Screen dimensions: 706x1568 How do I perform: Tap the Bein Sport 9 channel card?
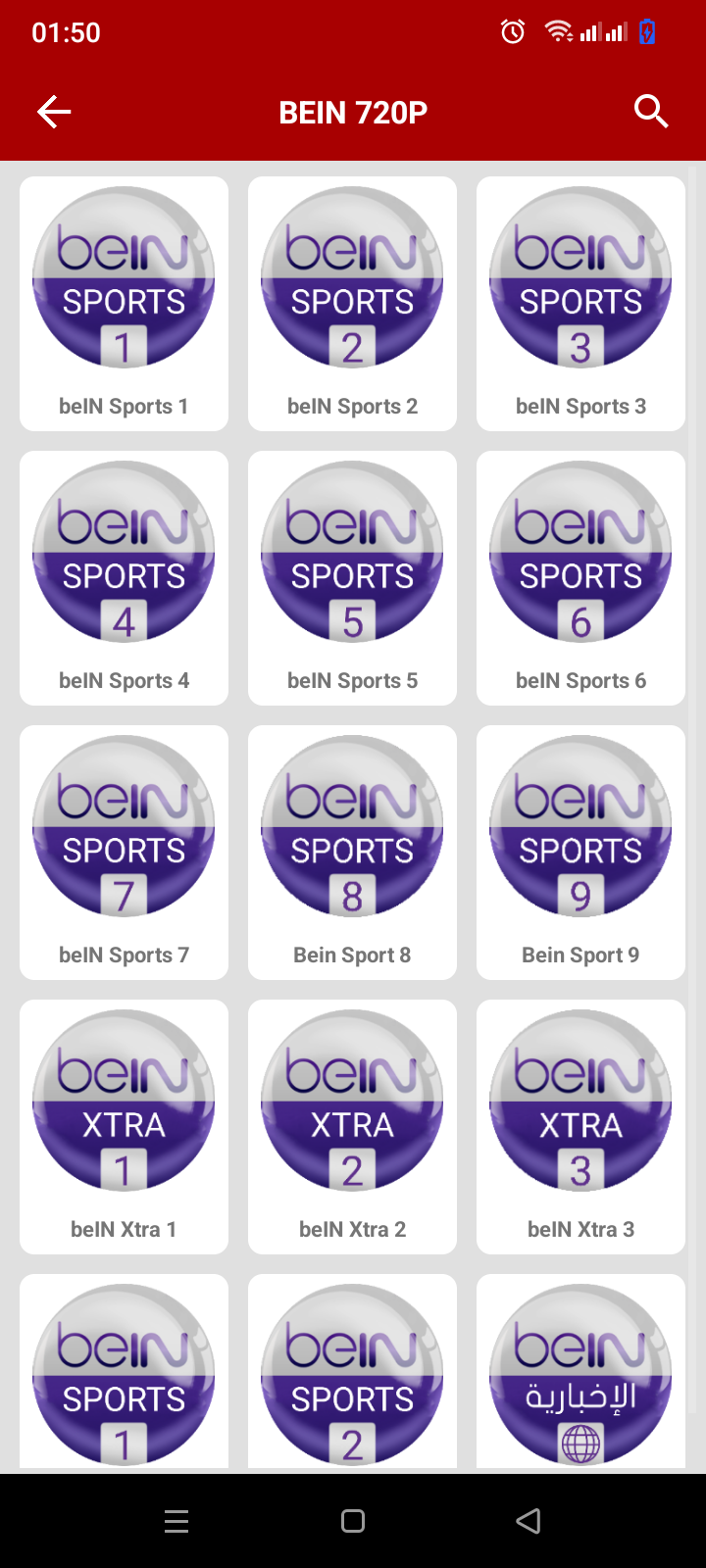pyautogui.click(x=580, y=853)
